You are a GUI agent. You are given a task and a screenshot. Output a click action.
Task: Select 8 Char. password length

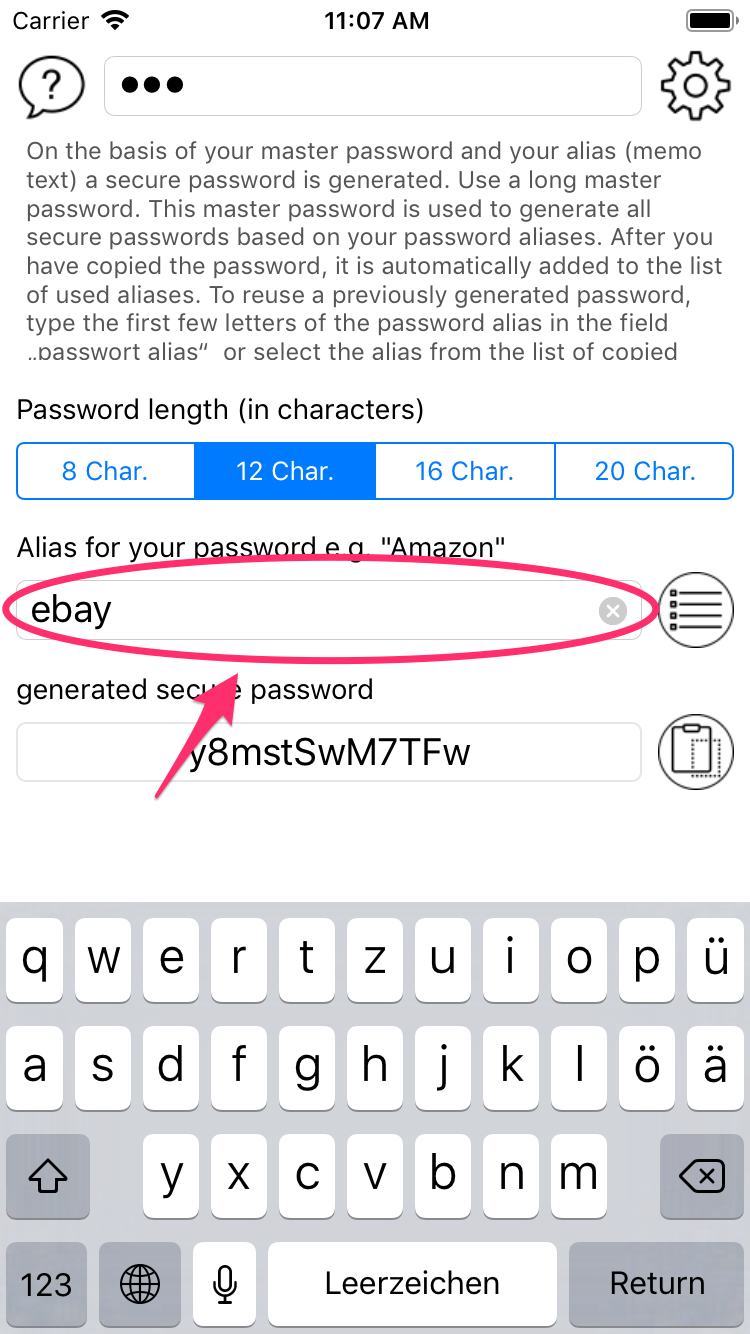(x=105, y=471)
